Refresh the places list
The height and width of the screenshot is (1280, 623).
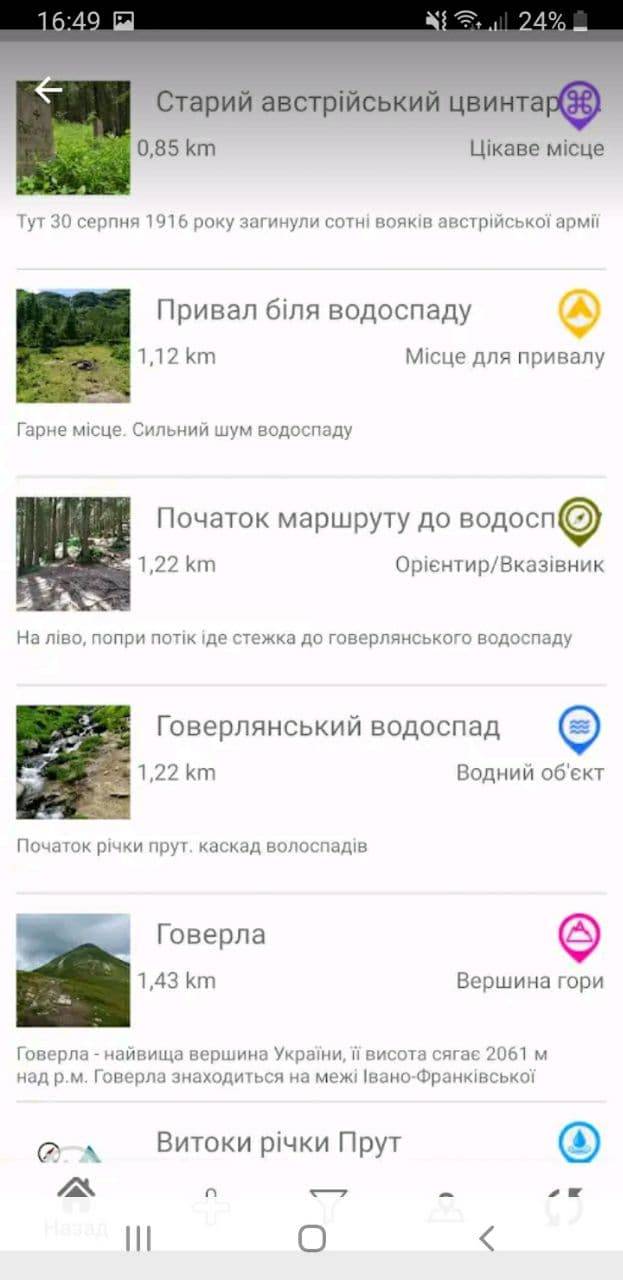point(564,1206)
